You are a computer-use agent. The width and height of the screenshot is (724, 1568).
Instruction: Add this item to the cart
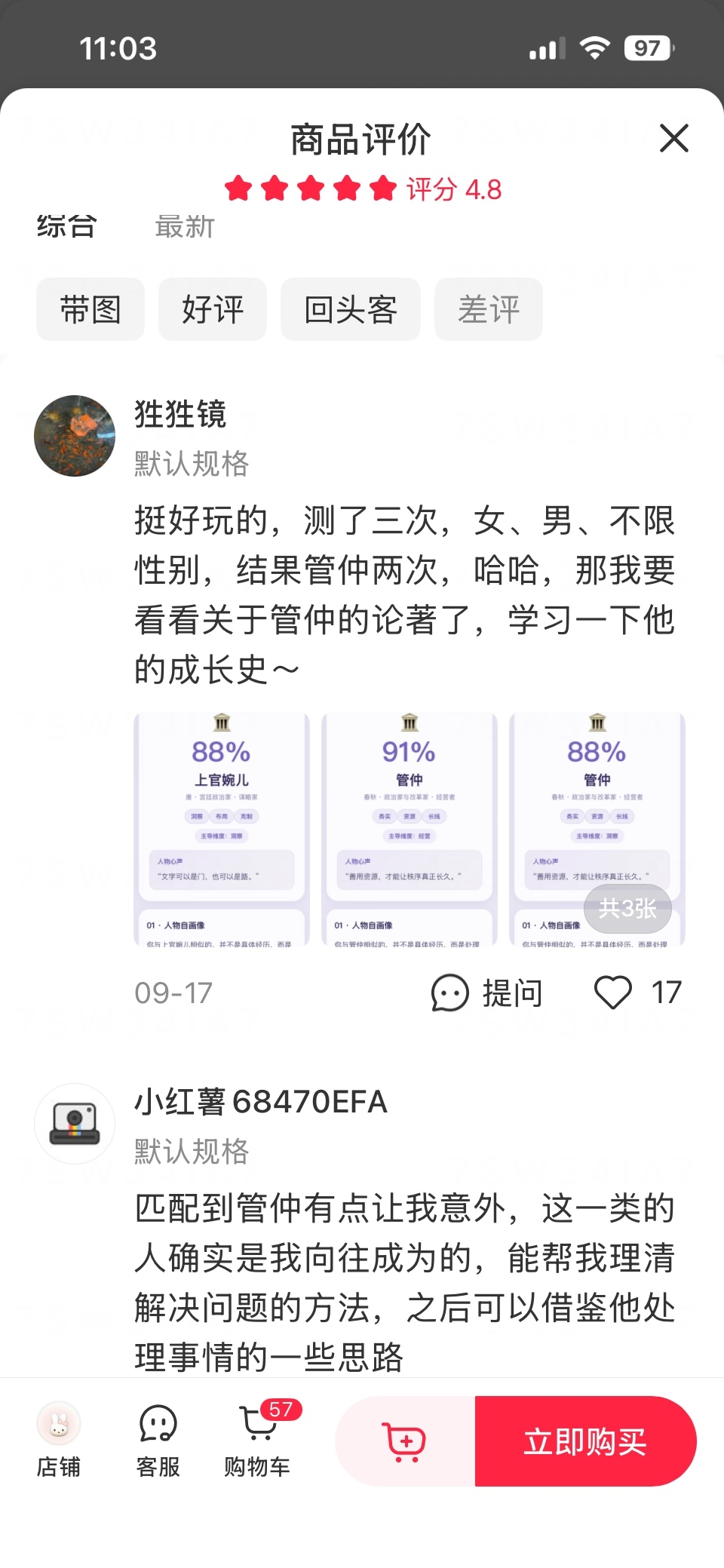point(406,1441)
